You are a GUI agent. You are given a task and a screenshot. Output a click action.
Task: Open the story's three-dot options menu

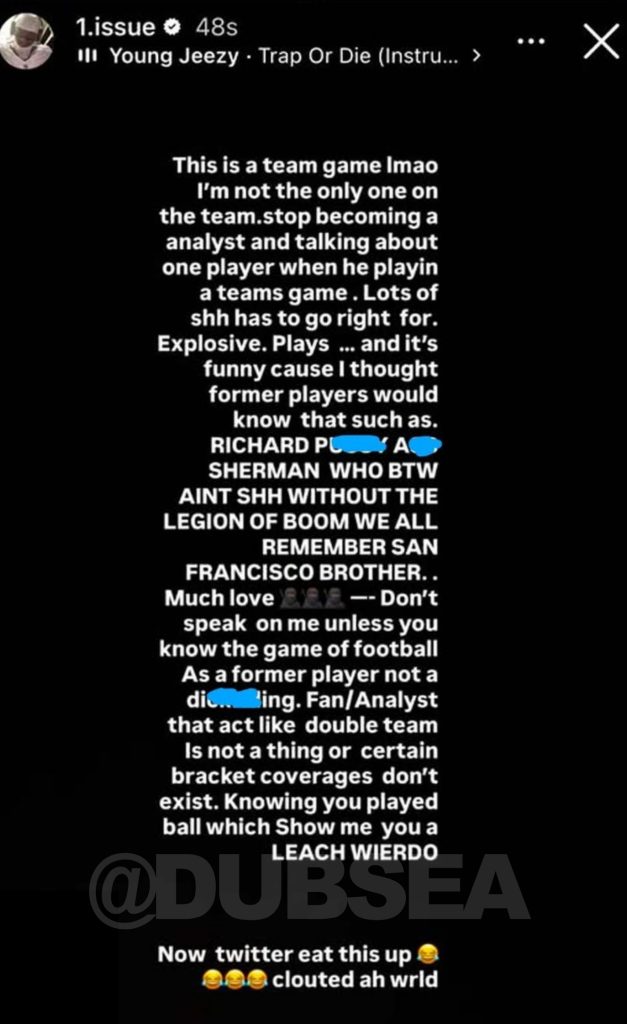tap(536, 42)
